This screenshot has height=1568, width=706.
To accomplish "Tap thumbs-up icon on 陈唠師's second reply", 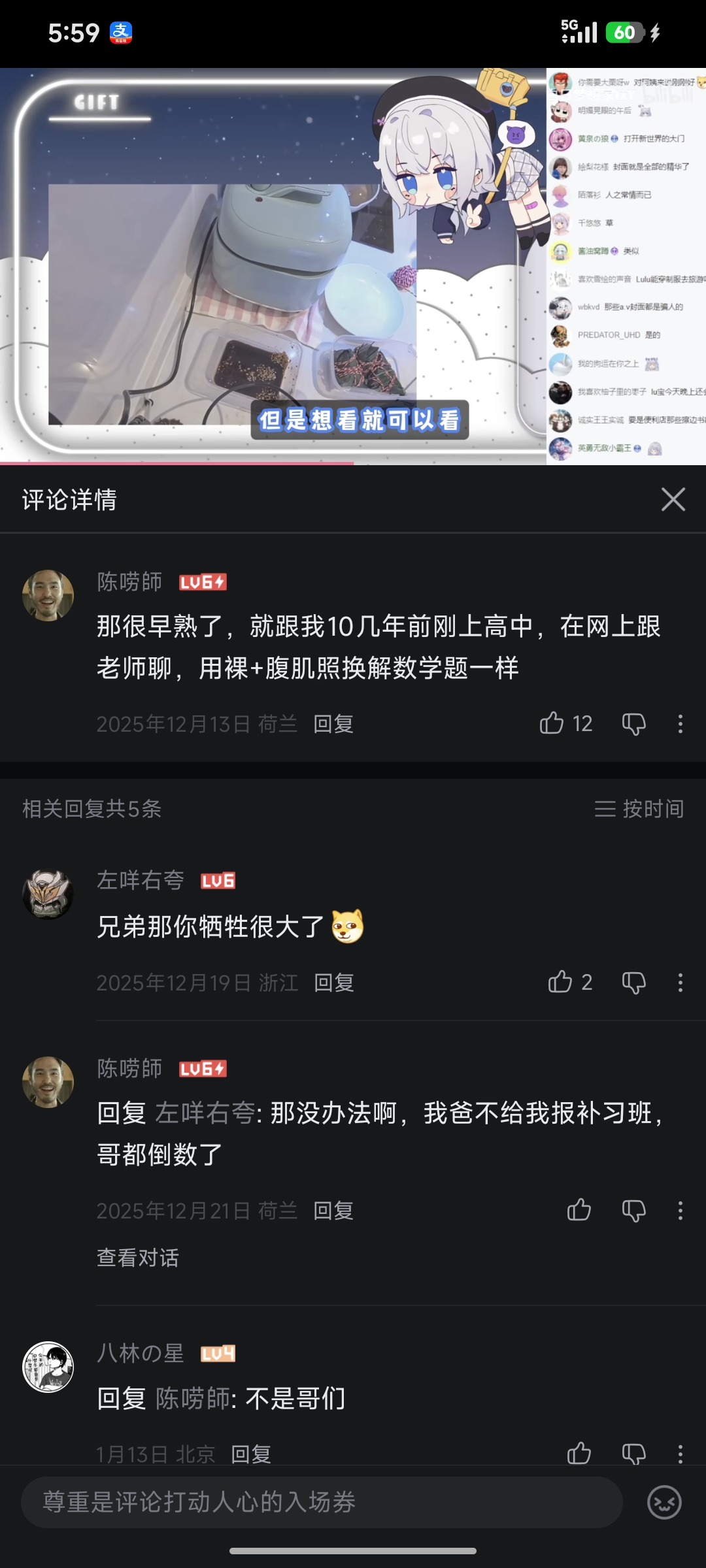I will point(579,1210).
